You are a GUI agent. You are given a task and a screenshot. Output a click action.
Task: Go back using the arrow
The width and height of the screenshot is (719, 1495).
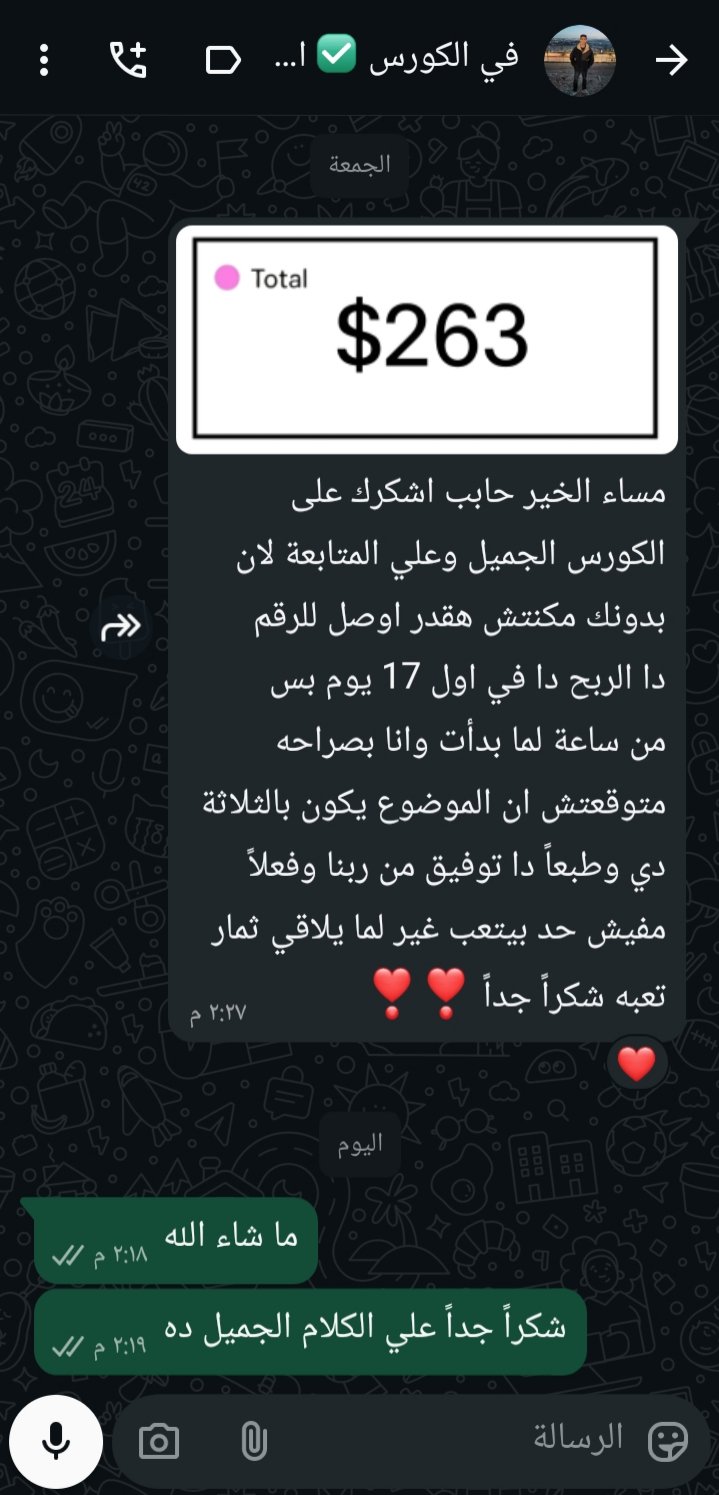pyautogui.click(x=671, y=61)
